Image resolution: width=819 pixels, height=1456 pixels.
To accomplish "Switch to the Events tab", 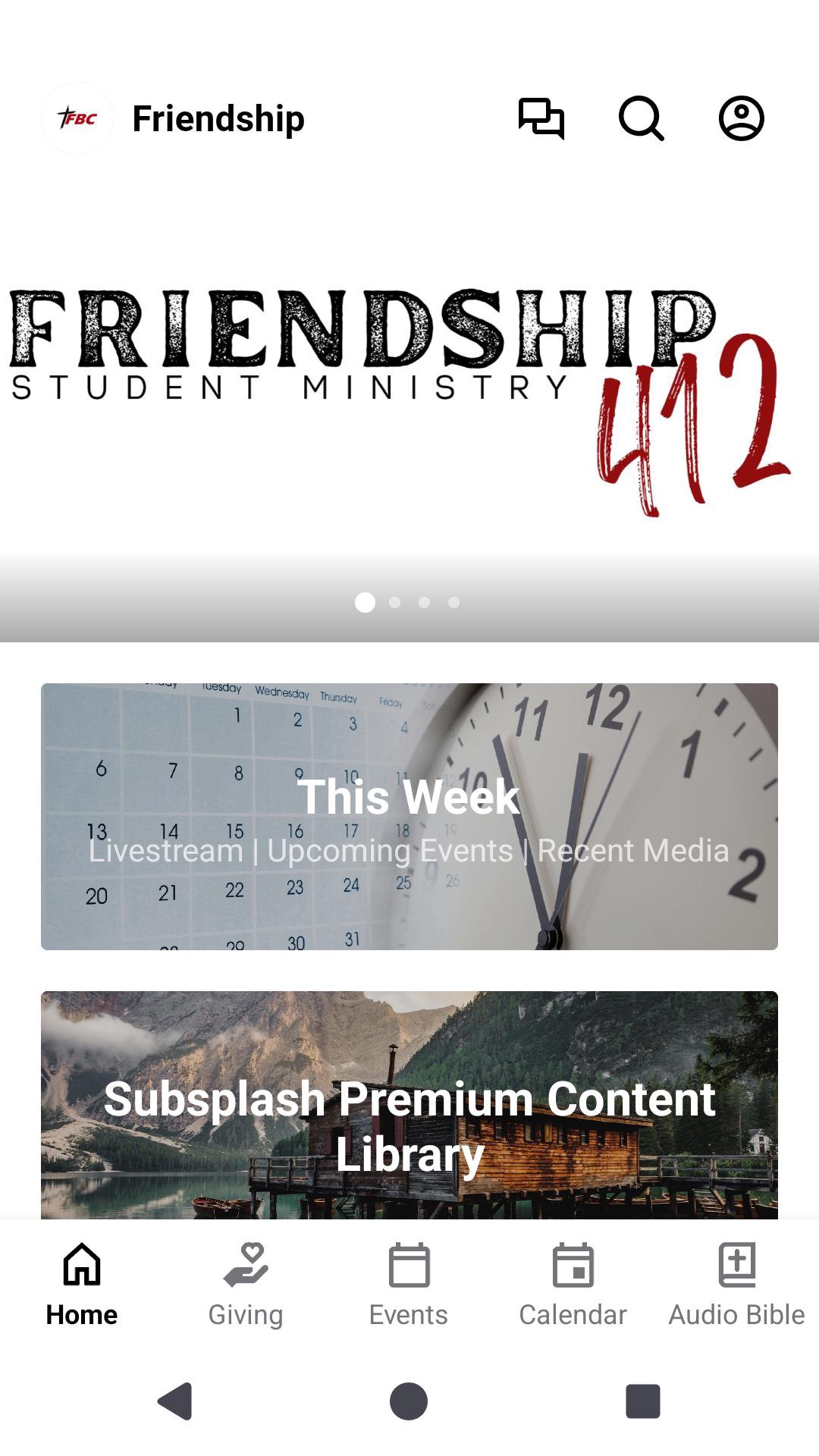I will (x=409, y=1283).
